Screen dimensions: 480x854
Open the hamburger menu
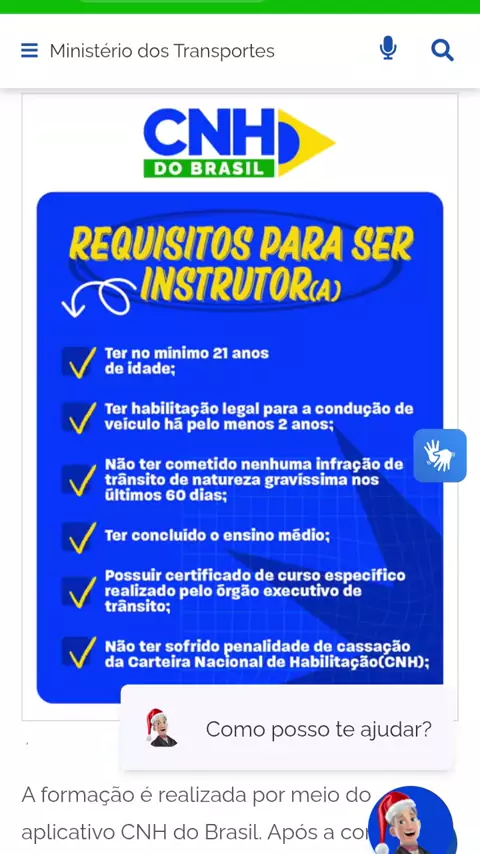29,51
